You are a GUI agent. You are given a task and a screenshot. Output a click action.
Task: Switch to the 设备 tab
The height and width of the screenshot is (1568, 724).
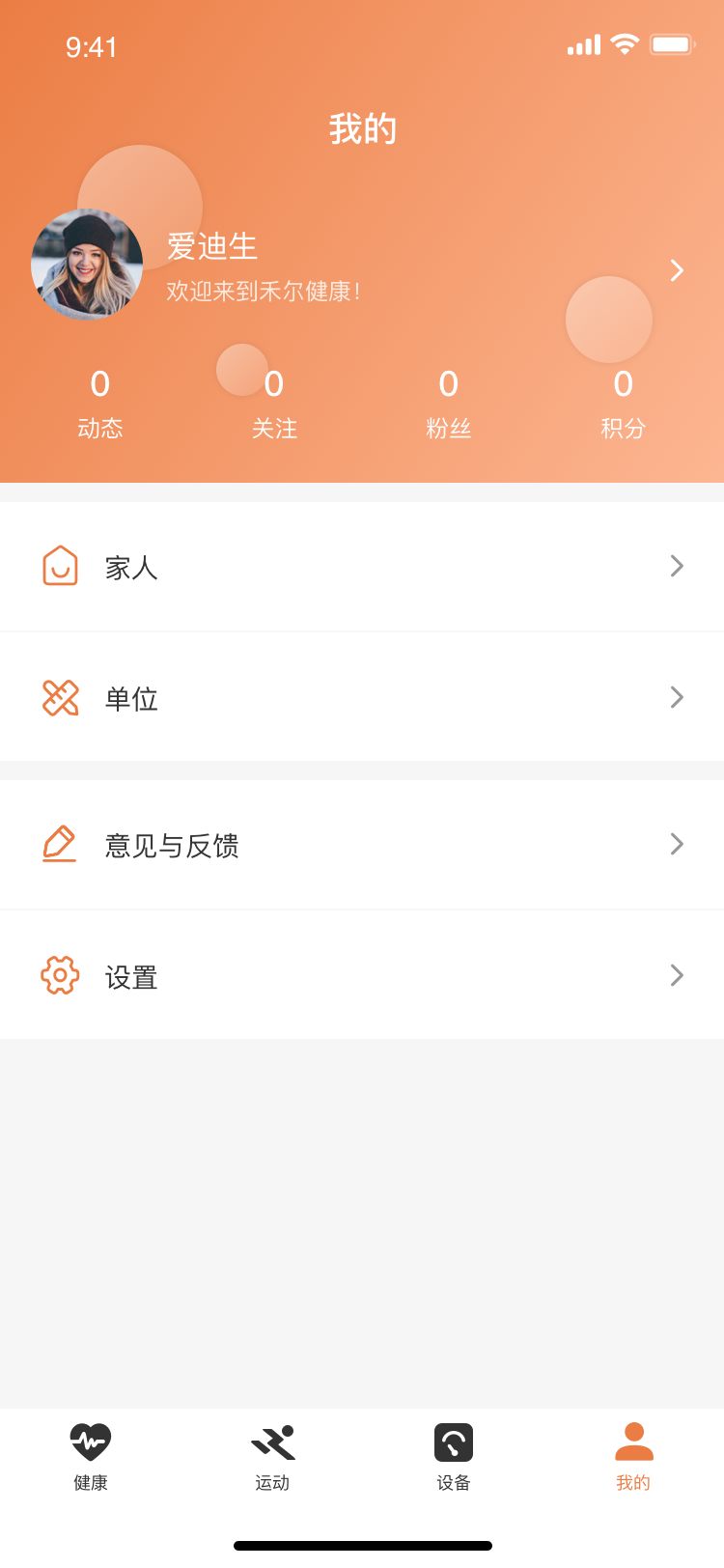(454, 1456)
